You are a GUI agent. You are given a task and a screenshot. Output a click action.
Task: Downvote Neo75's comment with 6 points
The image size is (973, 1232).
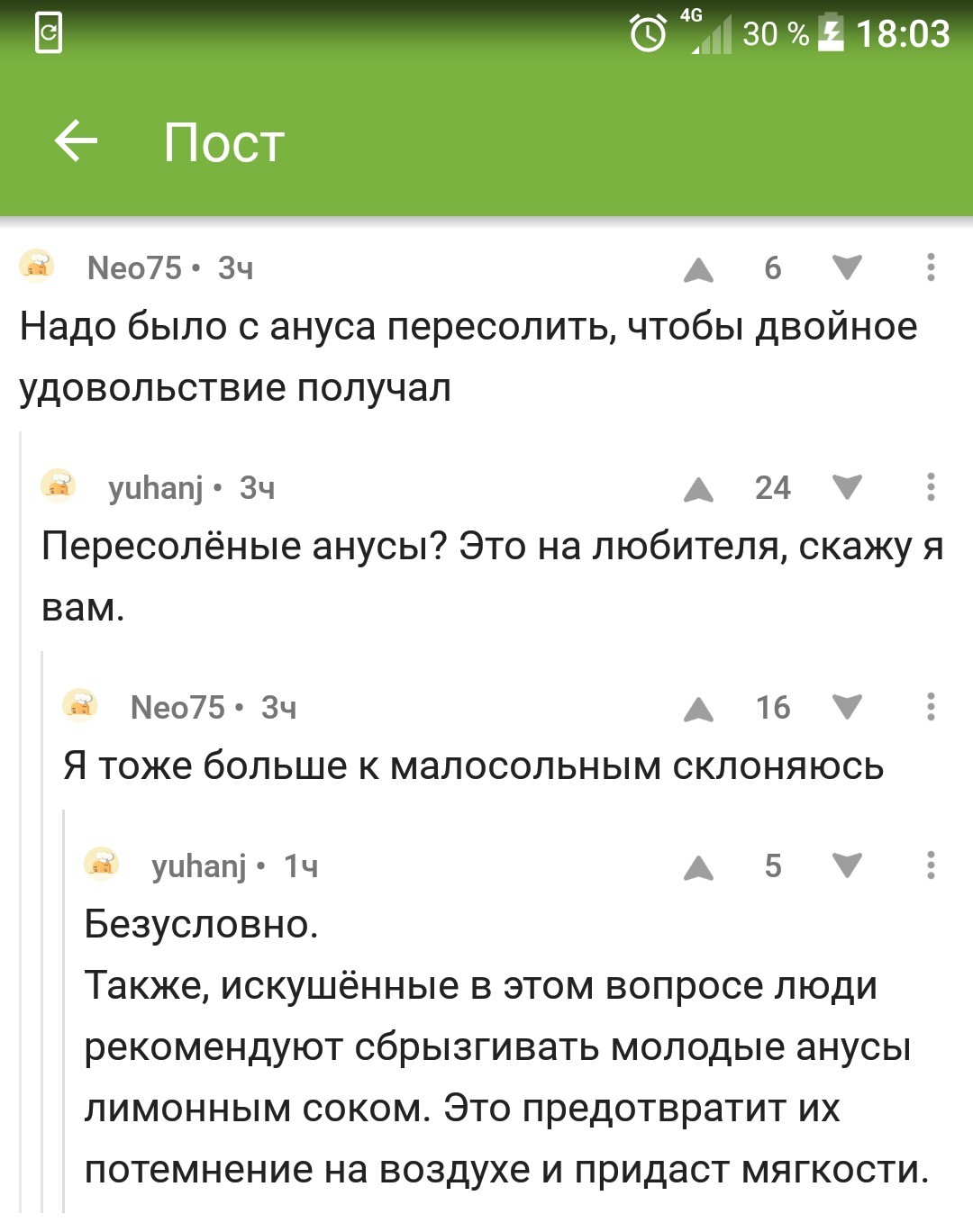coord(847,267)
